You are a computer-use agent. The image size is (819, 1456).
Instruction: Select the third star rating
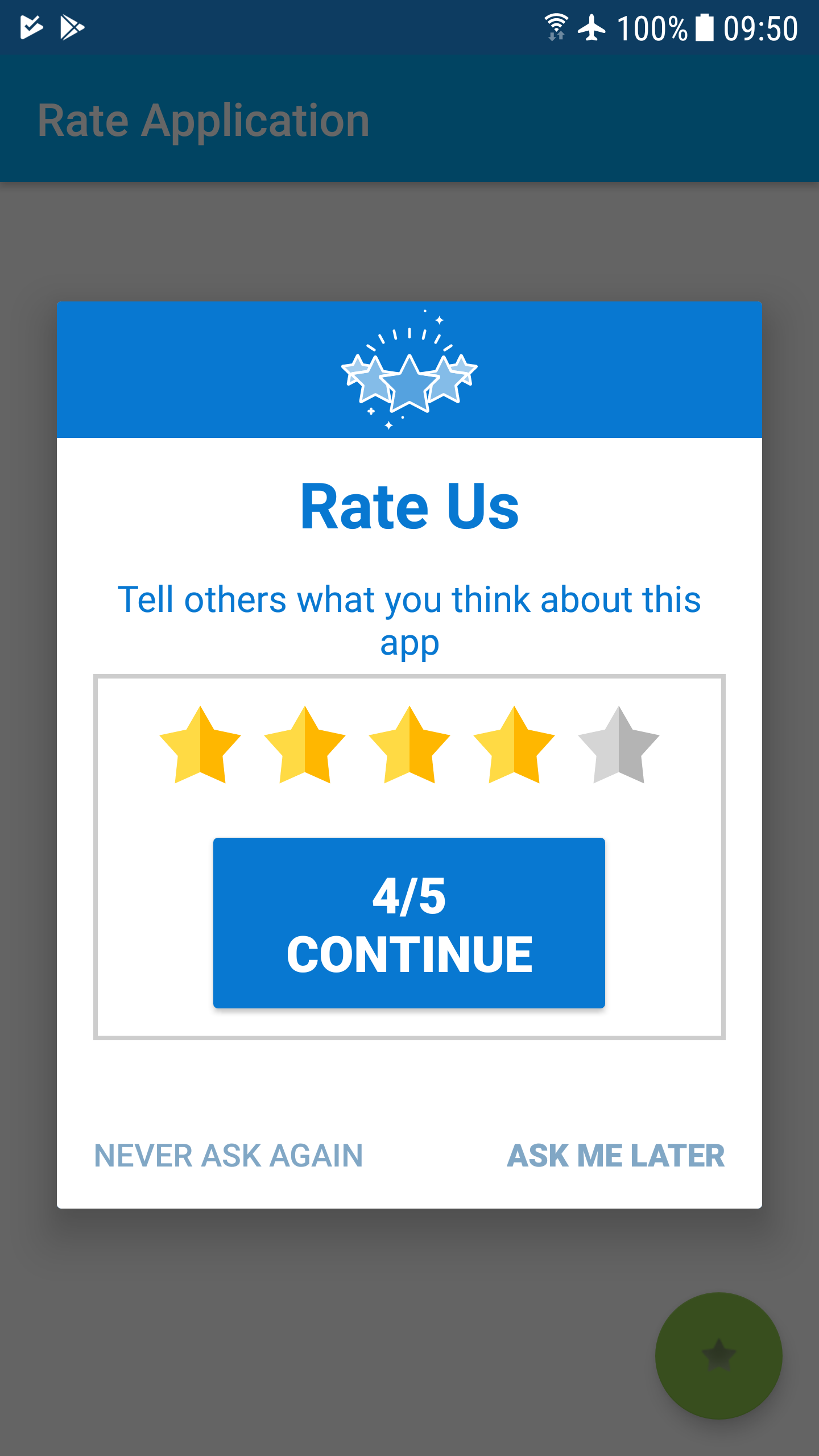click(409, 745)
